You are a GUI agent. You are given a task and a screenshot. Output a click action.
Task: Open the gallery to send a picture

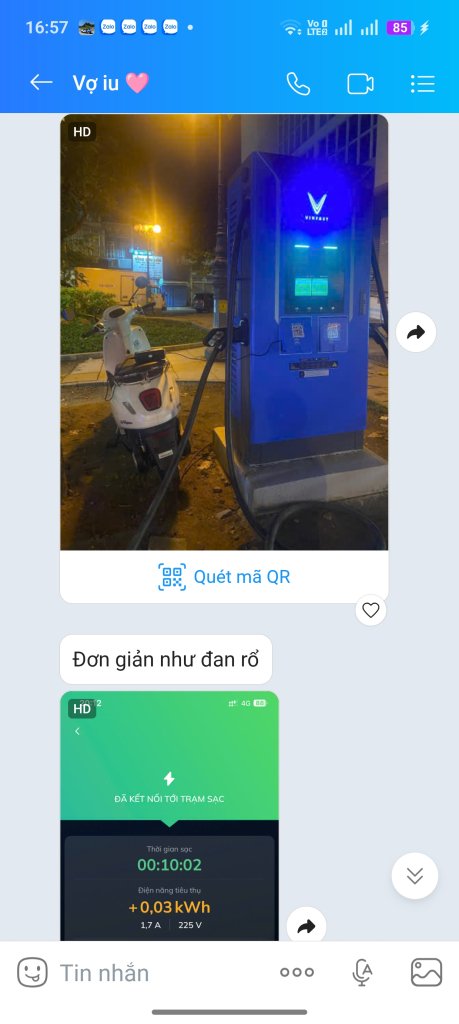point(426,972)
